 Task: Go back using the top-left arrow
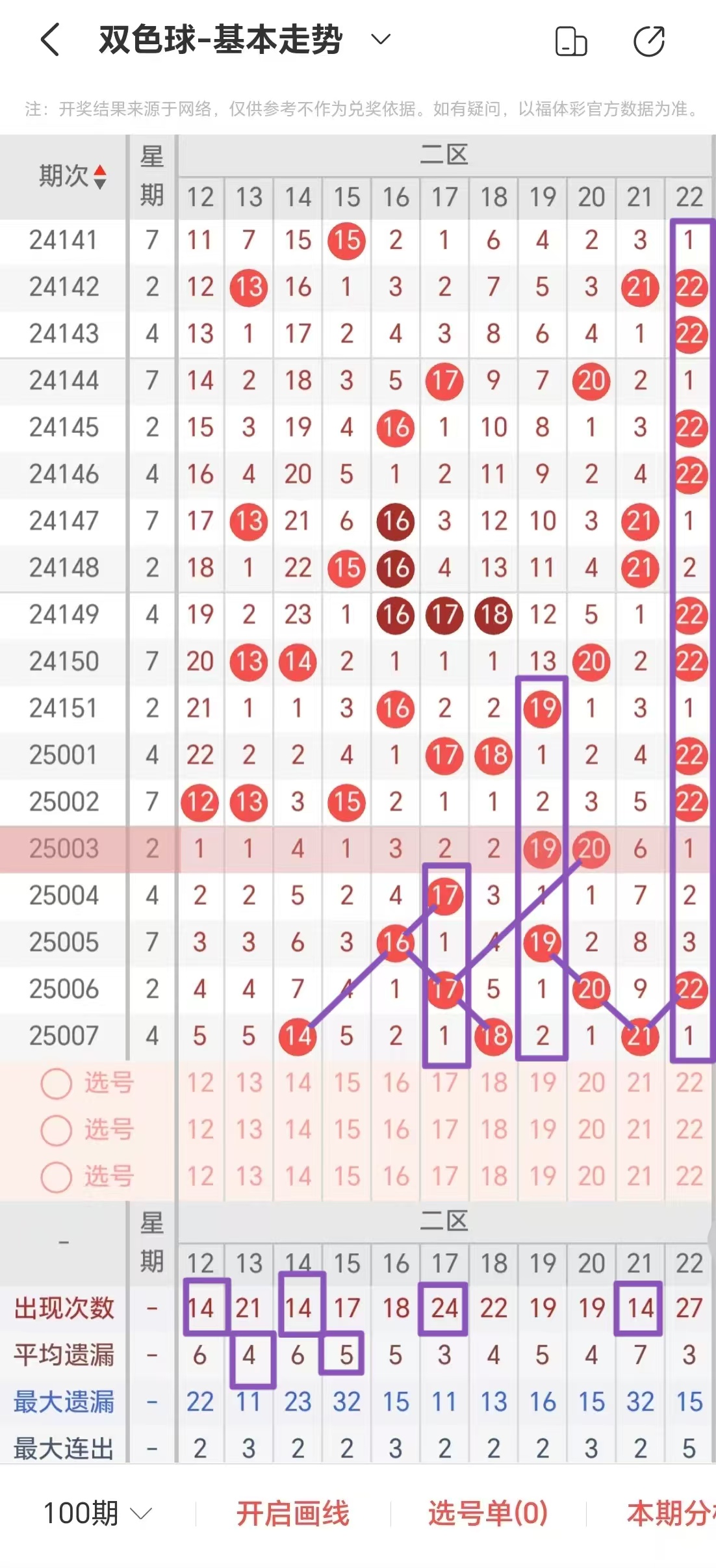[51, 40]
